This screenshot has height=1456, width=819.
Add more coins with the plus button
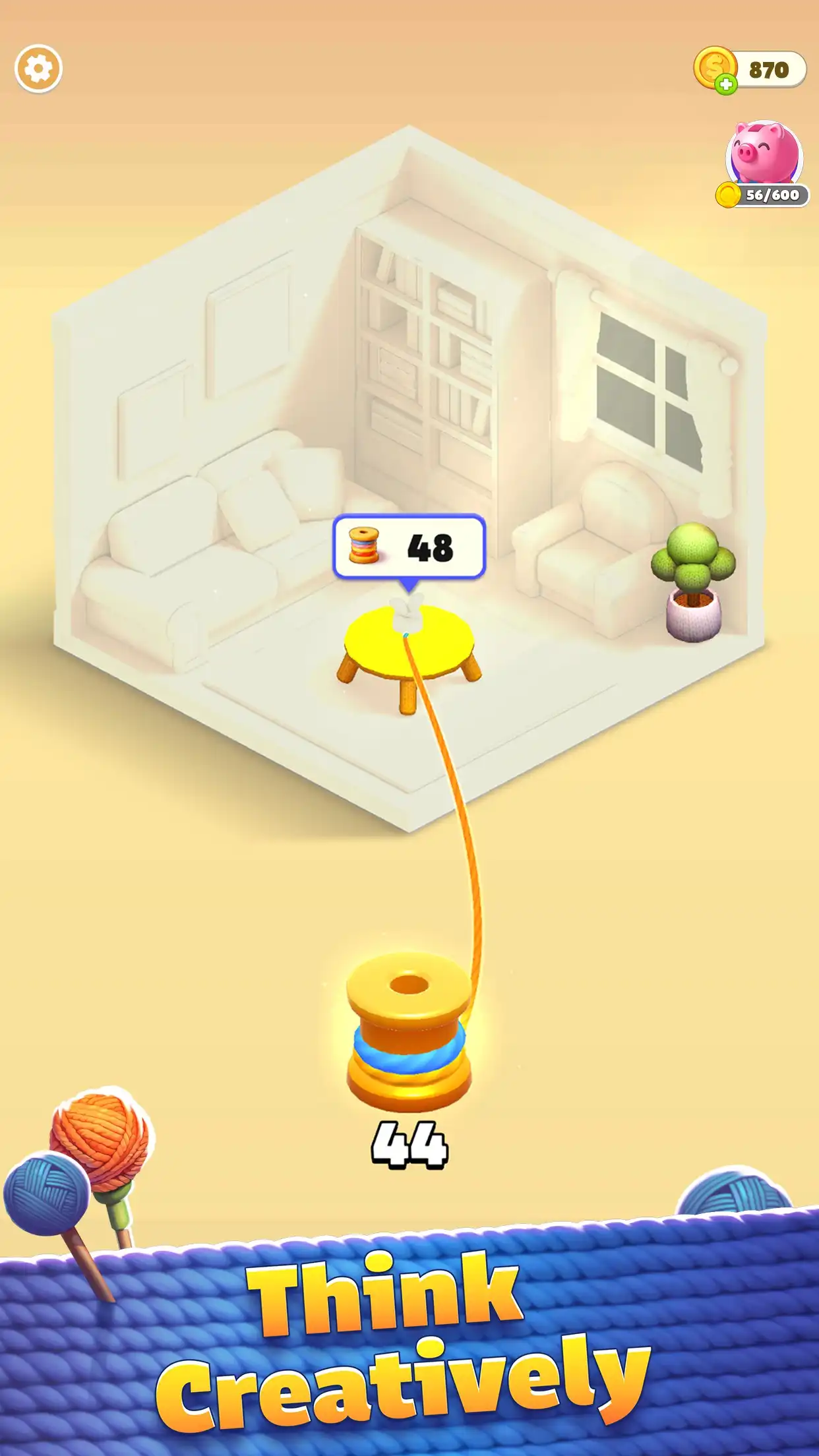point(726,84)
